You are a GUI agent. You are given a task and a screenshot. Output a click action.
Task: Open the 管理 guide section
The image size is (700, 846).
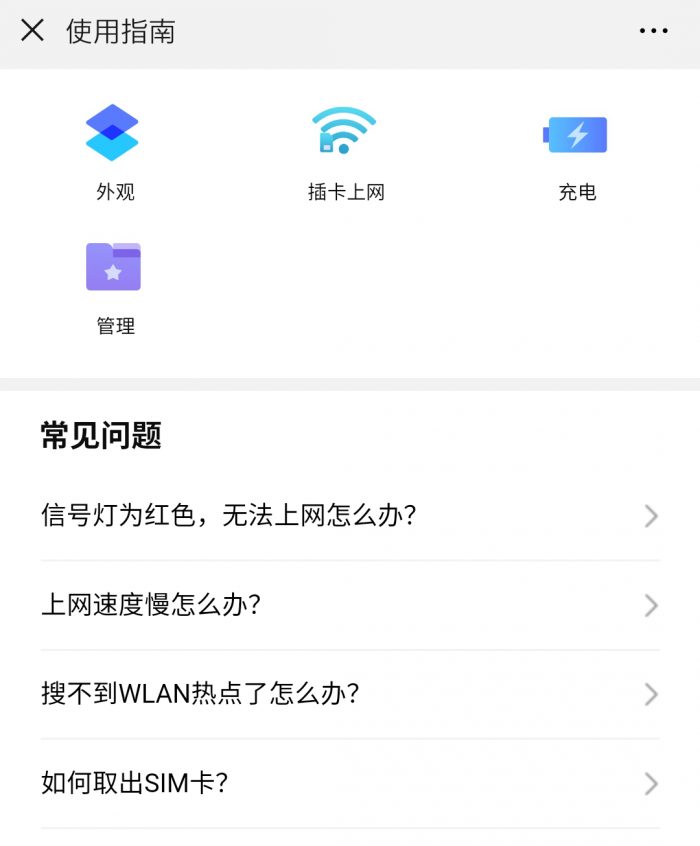tap(113, 287)
